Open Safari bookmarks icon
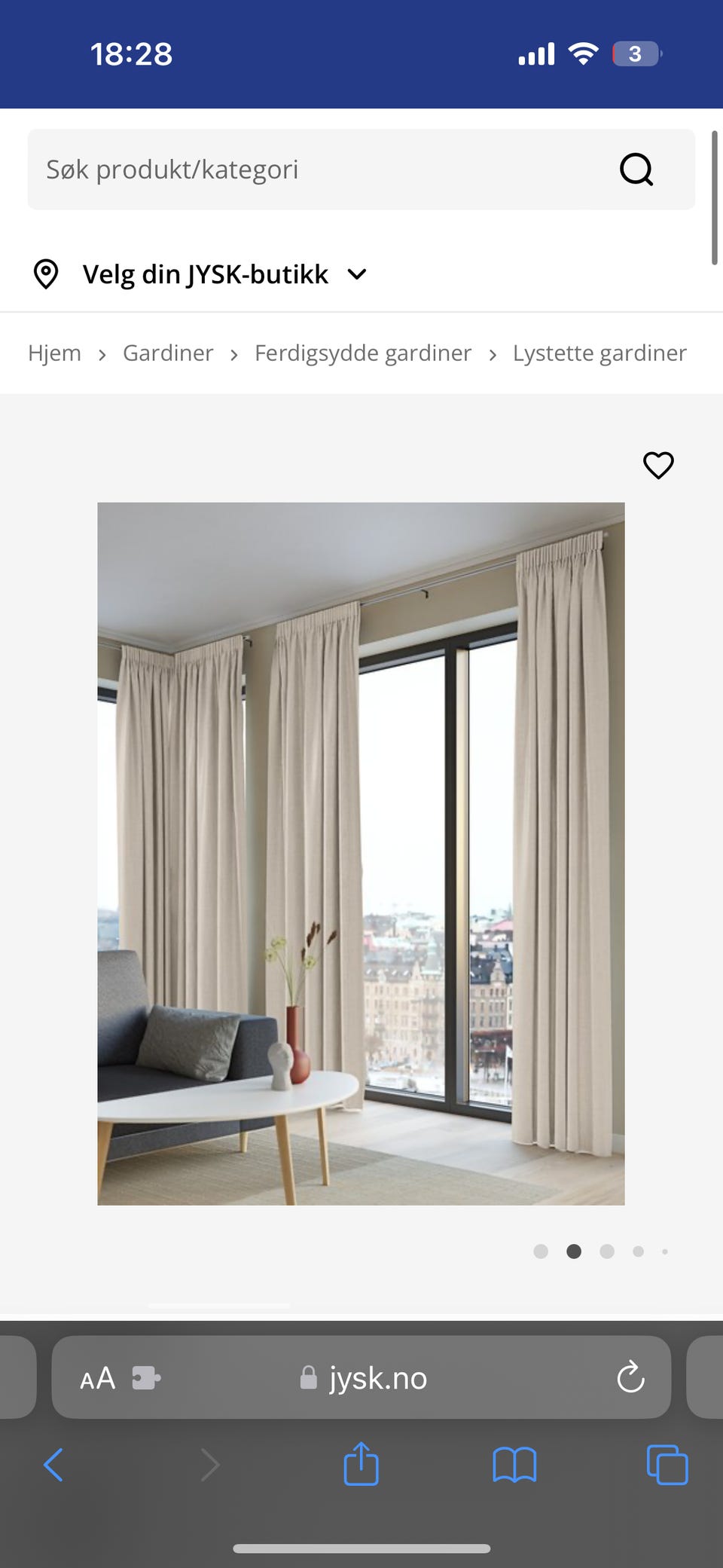Viewport: 723px width, 1568px height. 513,1465
